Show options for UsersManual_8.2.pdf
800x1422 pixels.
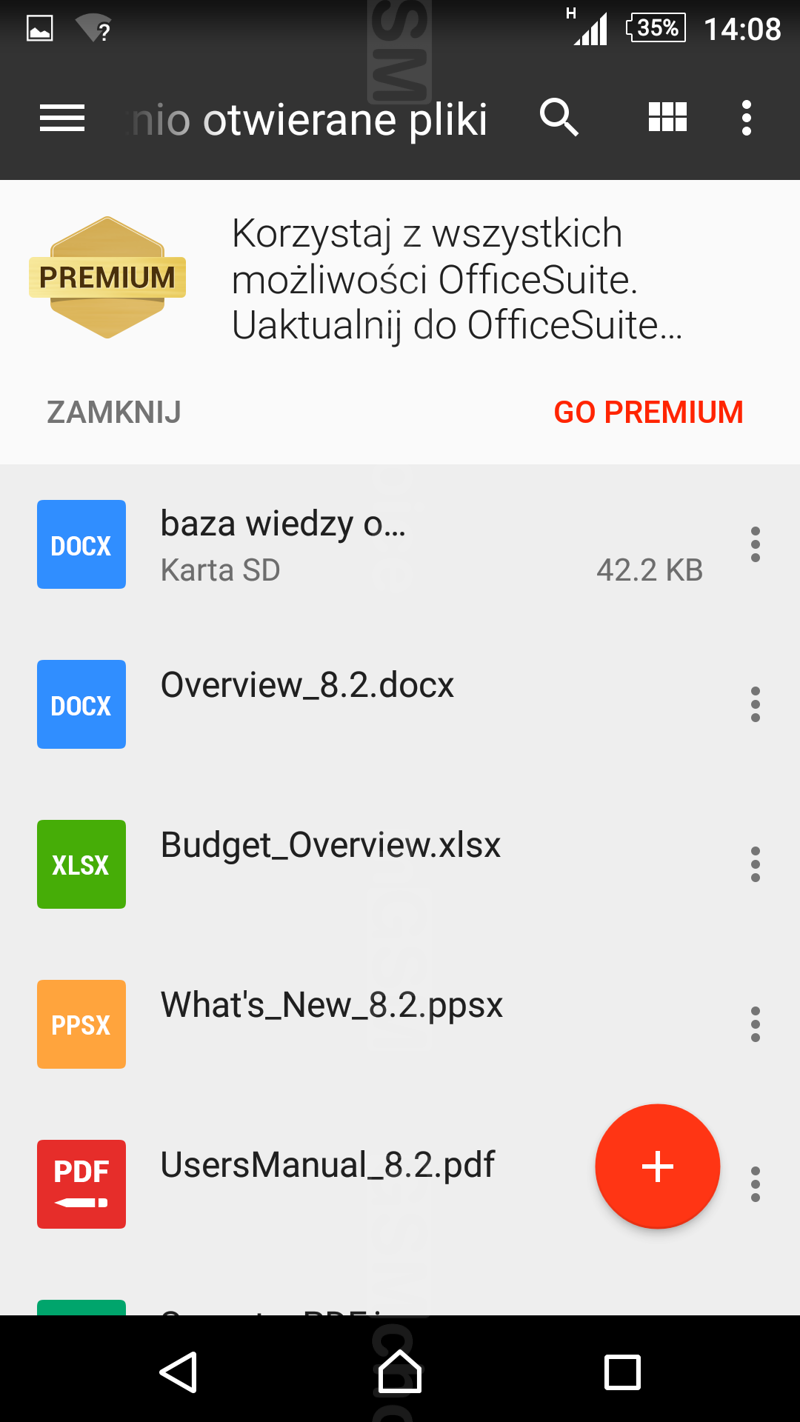pos(755,1185)
